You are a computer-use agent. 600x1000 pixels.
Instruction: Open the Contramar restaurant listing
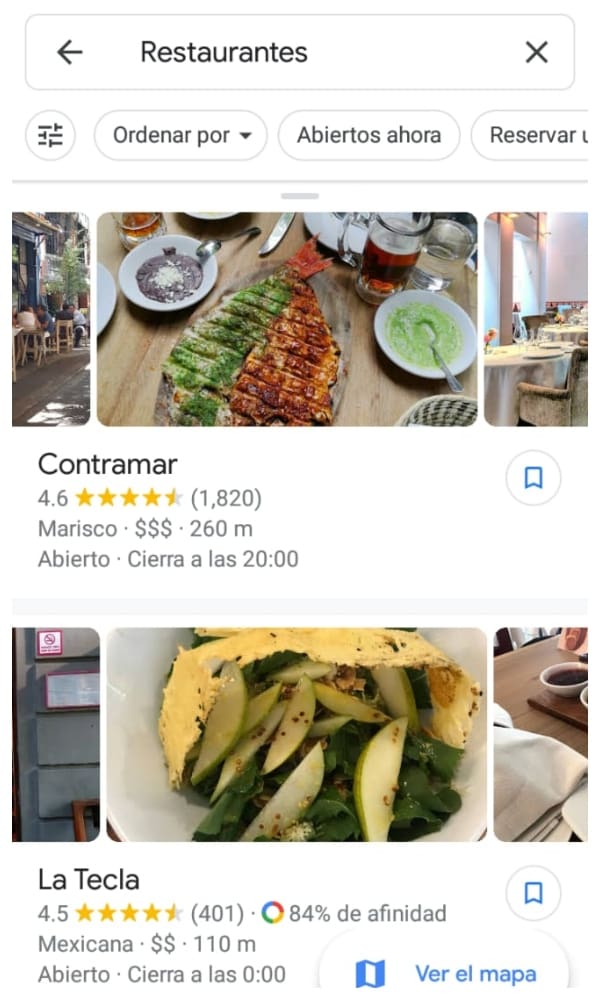pos(108,464)
